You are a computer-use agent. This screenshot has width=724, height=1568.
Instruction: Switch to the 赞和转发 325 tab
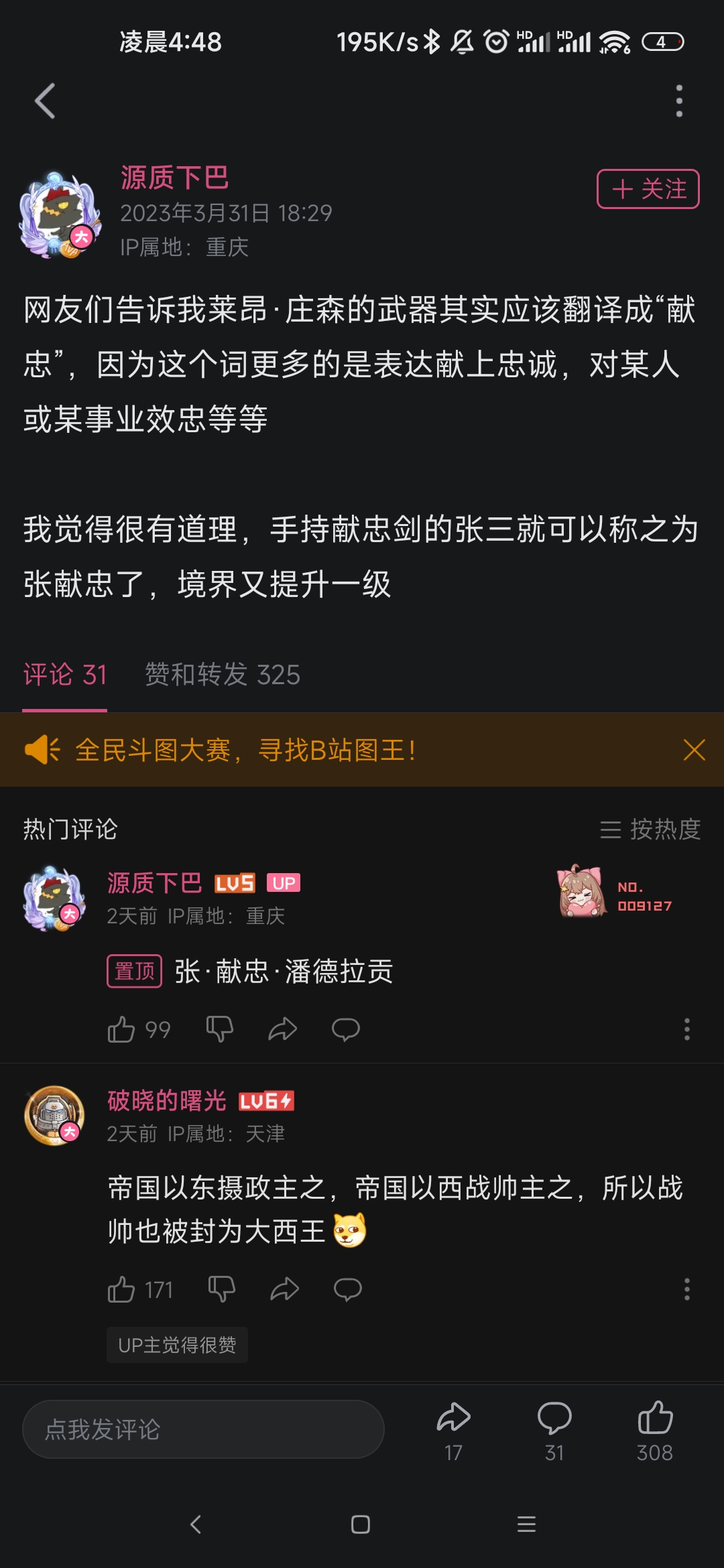tap(222, 675)
